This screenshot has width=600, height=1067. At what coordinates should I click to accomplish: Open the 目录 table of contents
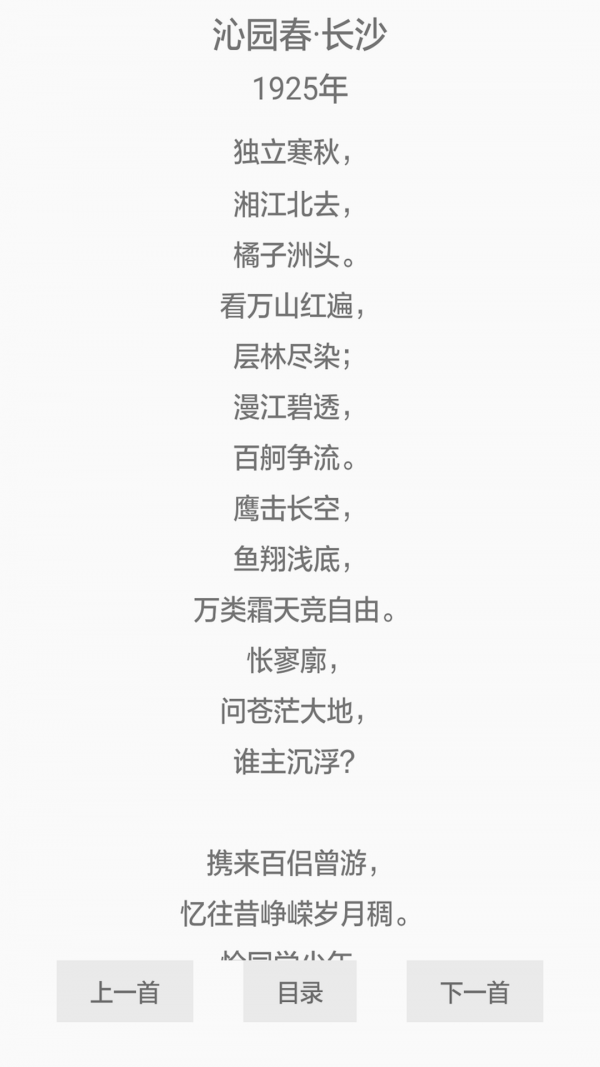(x=300, y=991)
